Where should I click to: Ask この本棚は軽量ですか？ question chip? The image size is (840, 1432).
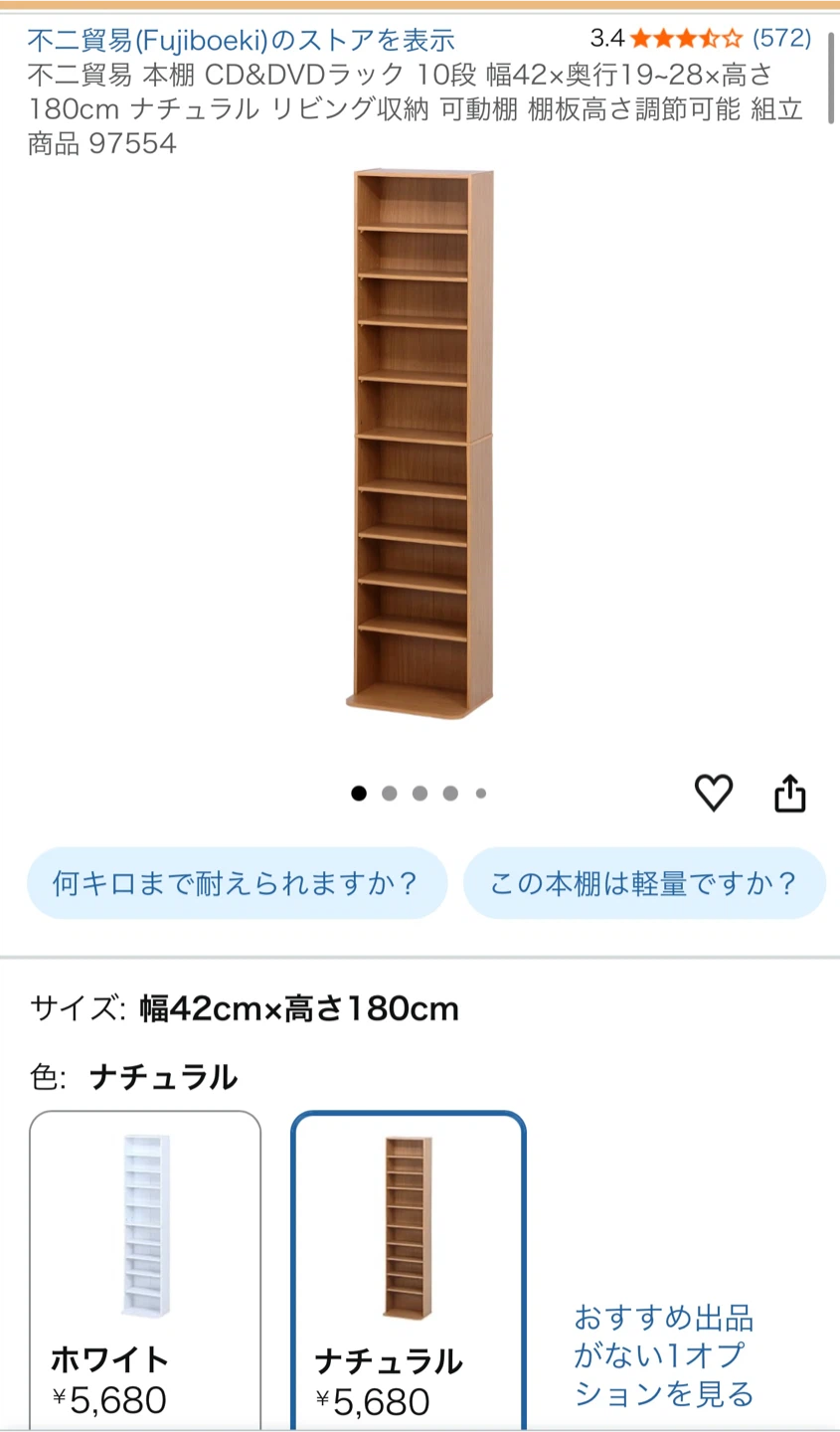point(644,883)
